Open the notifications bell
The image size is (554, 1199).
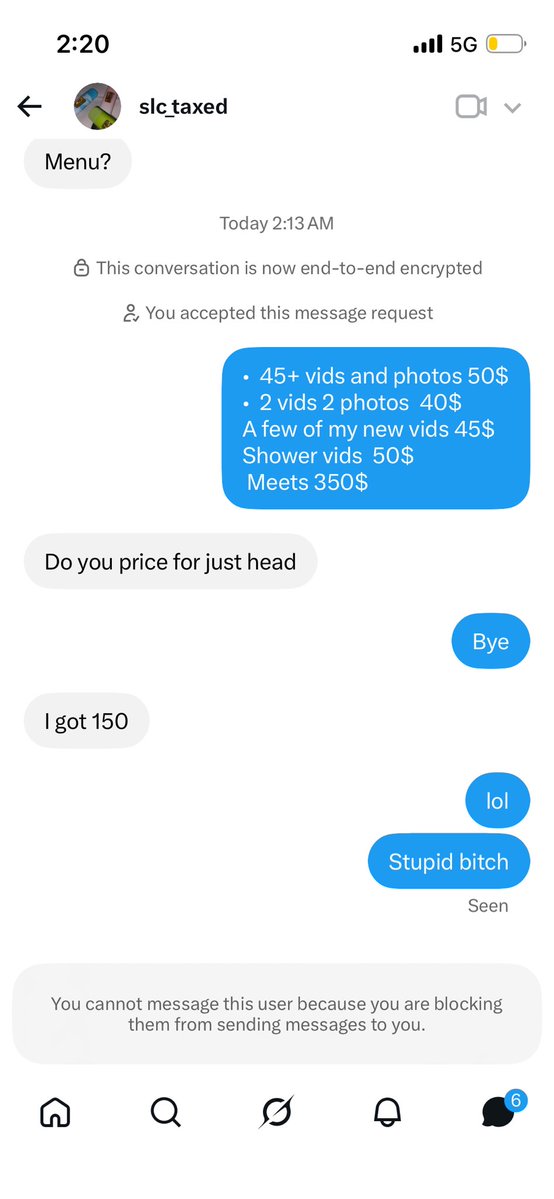point(387,1112)
